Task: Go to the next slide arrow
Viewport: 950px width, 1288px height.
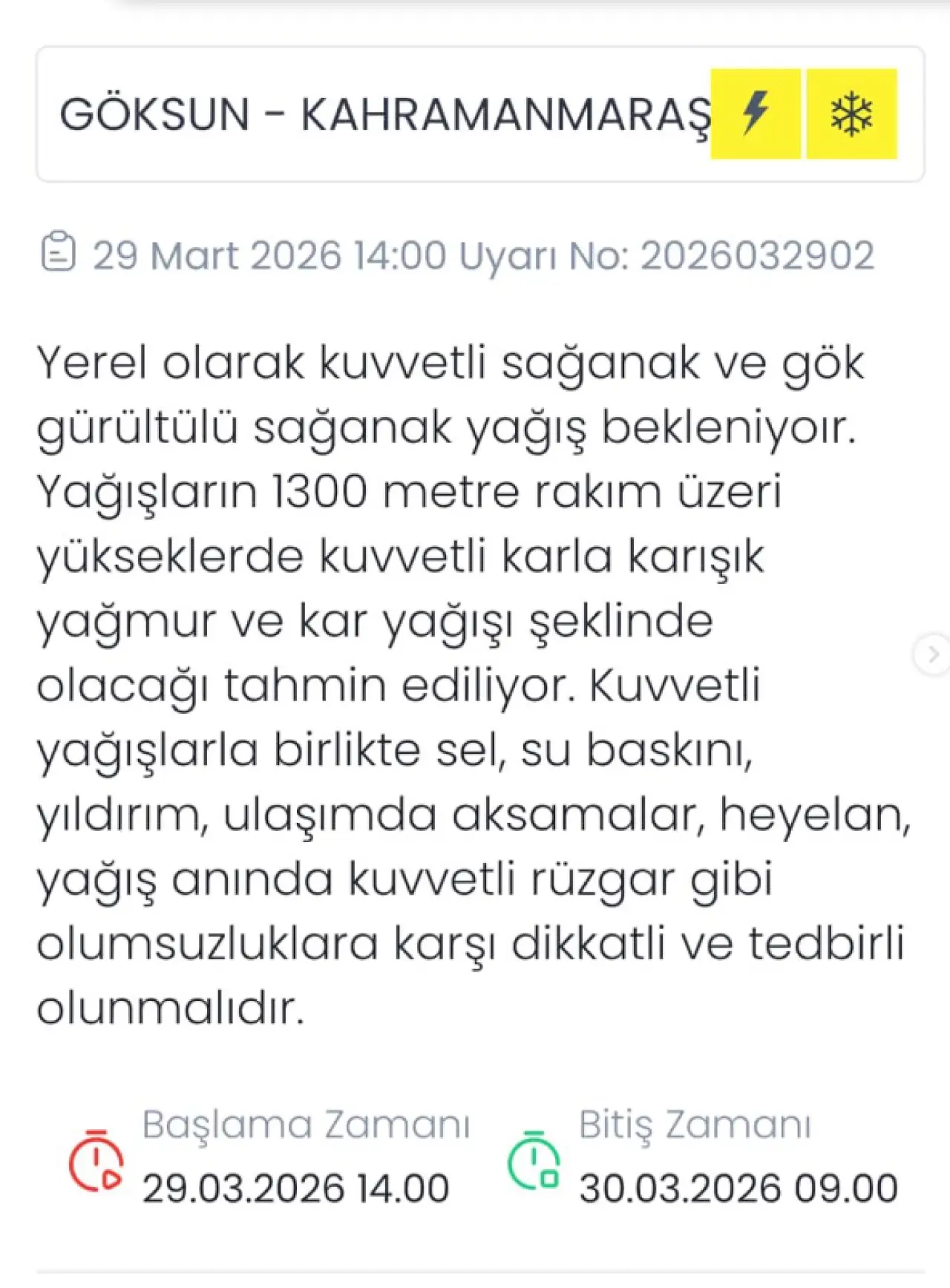Action: point(932,654)
